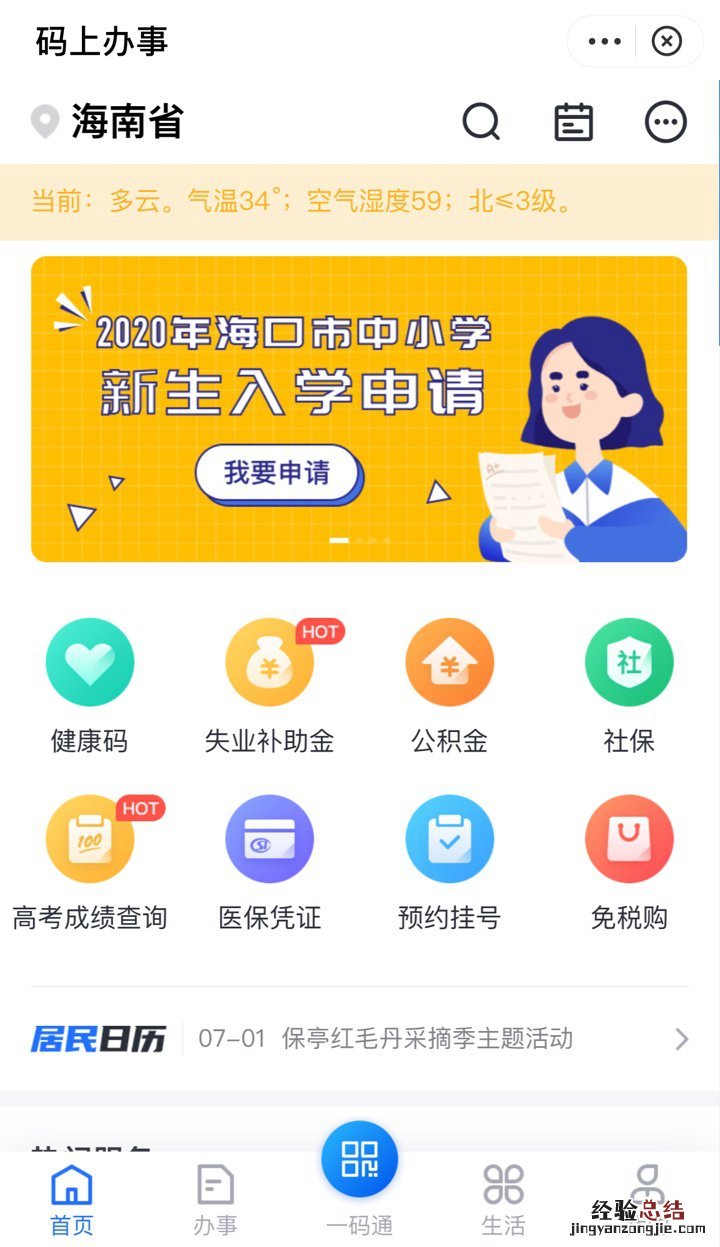This screenshot has height=1247, width=720.
Task: Switch to the 生活 tab
Action: click(503, 1198)
